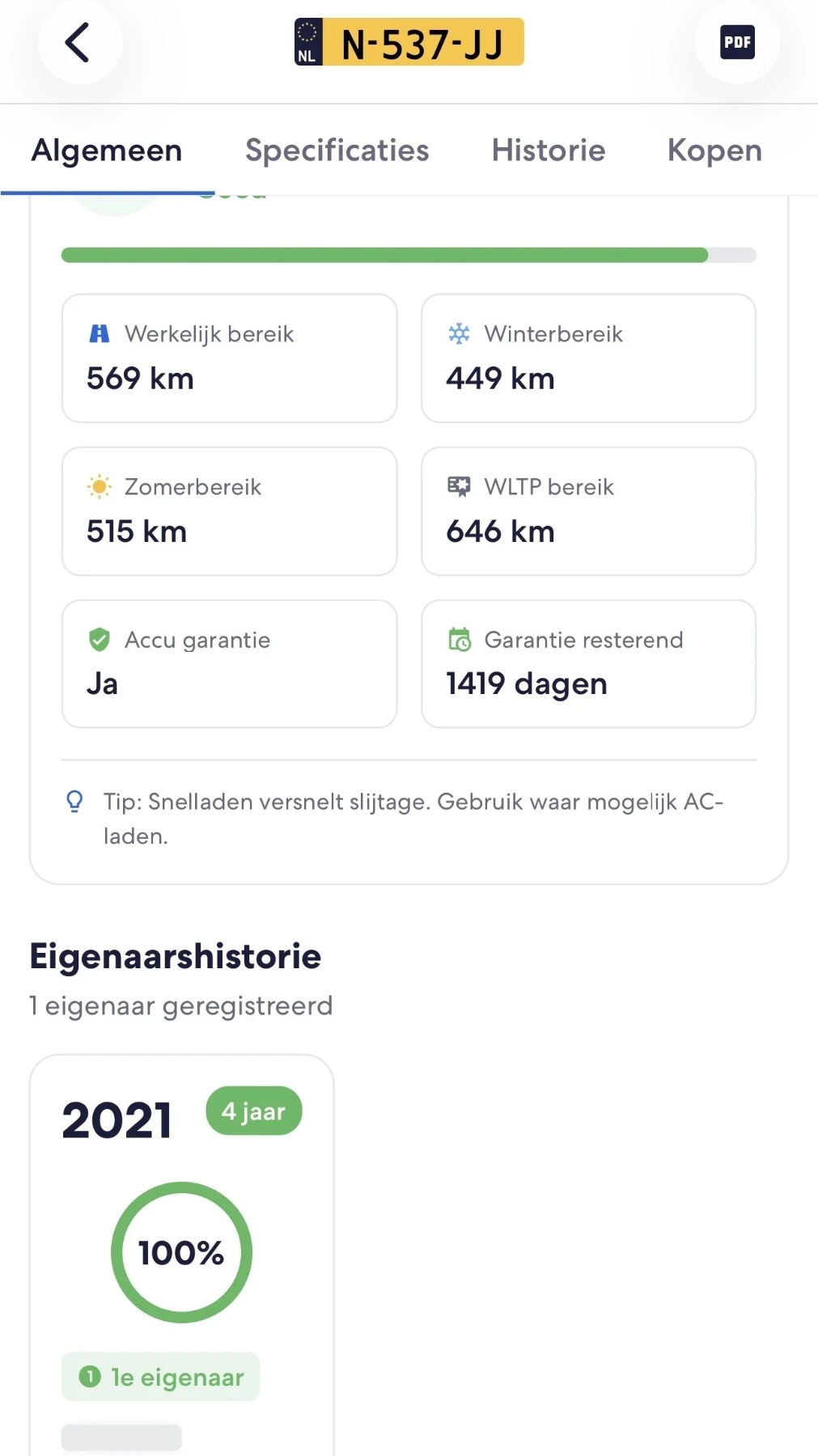Screen dimensions: 818x1456
Task: Open the 2021 ownership card
Action: click(182, 1254)
